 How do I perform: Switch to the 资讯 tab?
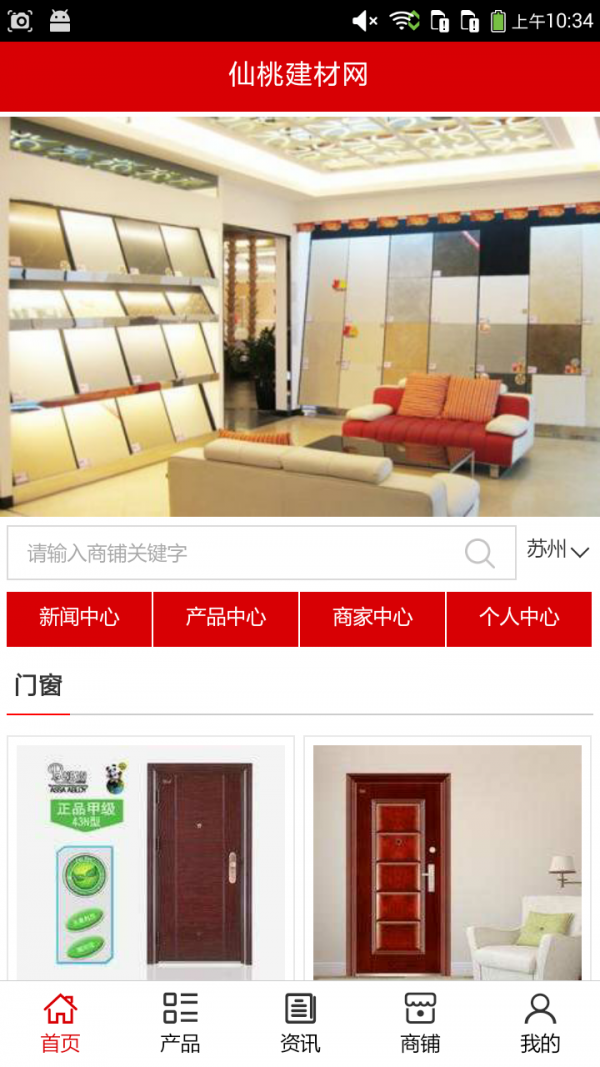click(300, 1023)
